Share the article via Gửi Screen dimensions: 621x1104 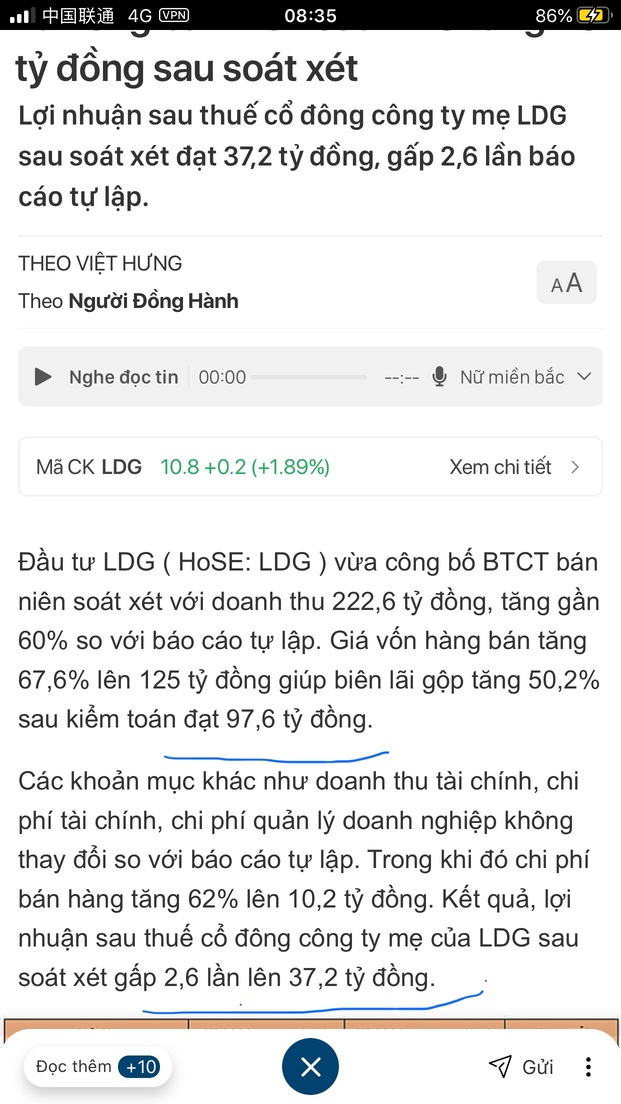coord(522,1067)
